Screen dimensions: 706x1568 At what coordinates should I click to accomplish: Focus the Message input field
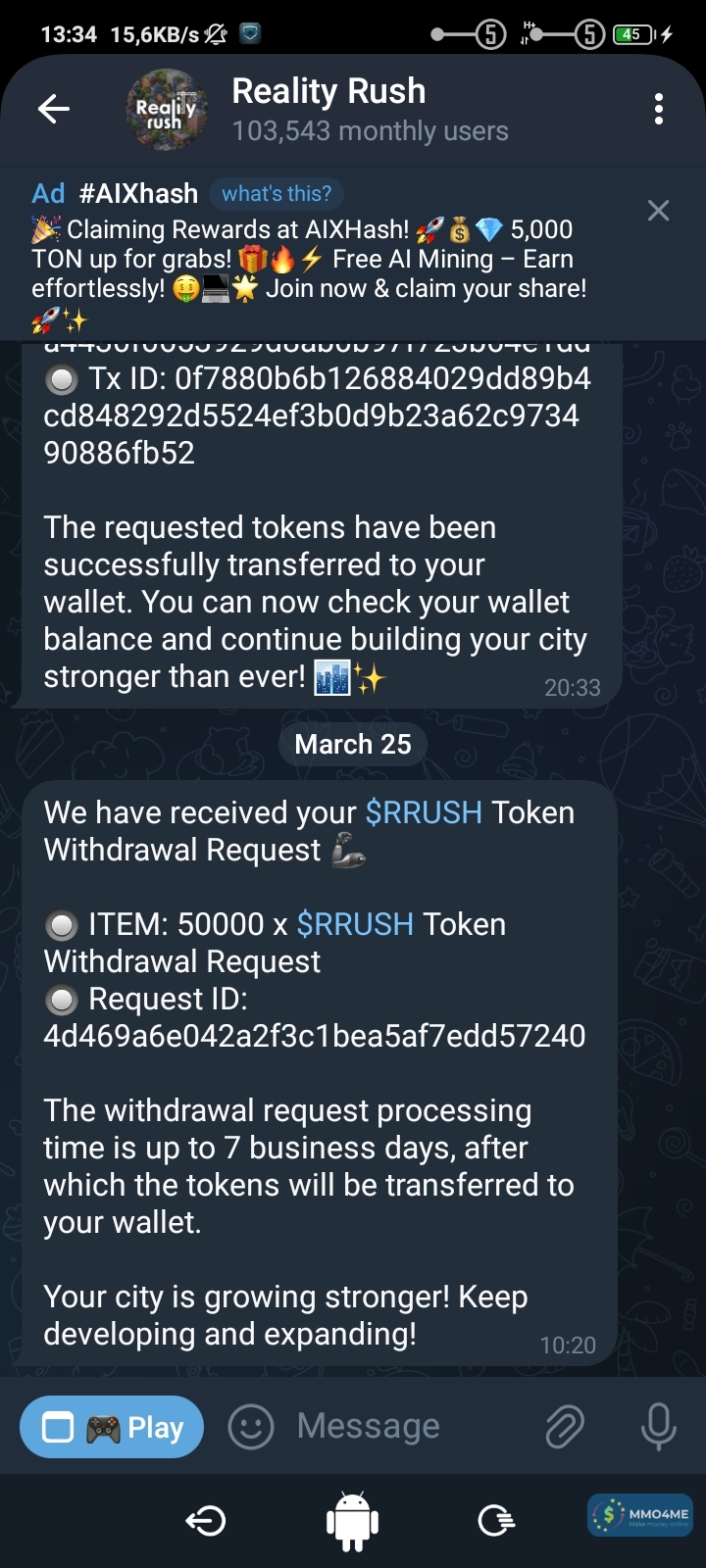click(x=392, y=1427)
